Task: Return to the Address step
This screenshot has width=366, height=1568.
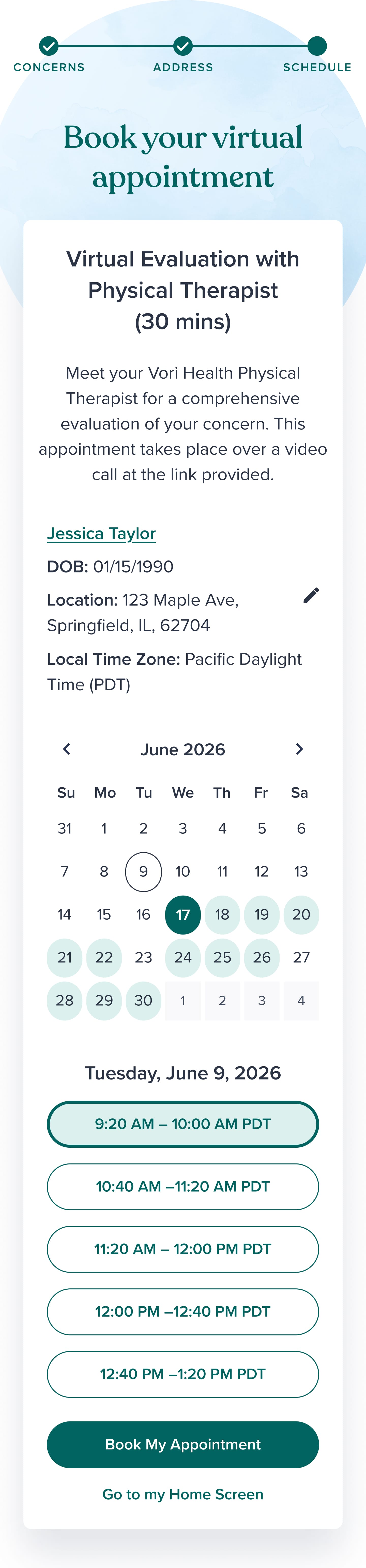Action: (183, 46)
